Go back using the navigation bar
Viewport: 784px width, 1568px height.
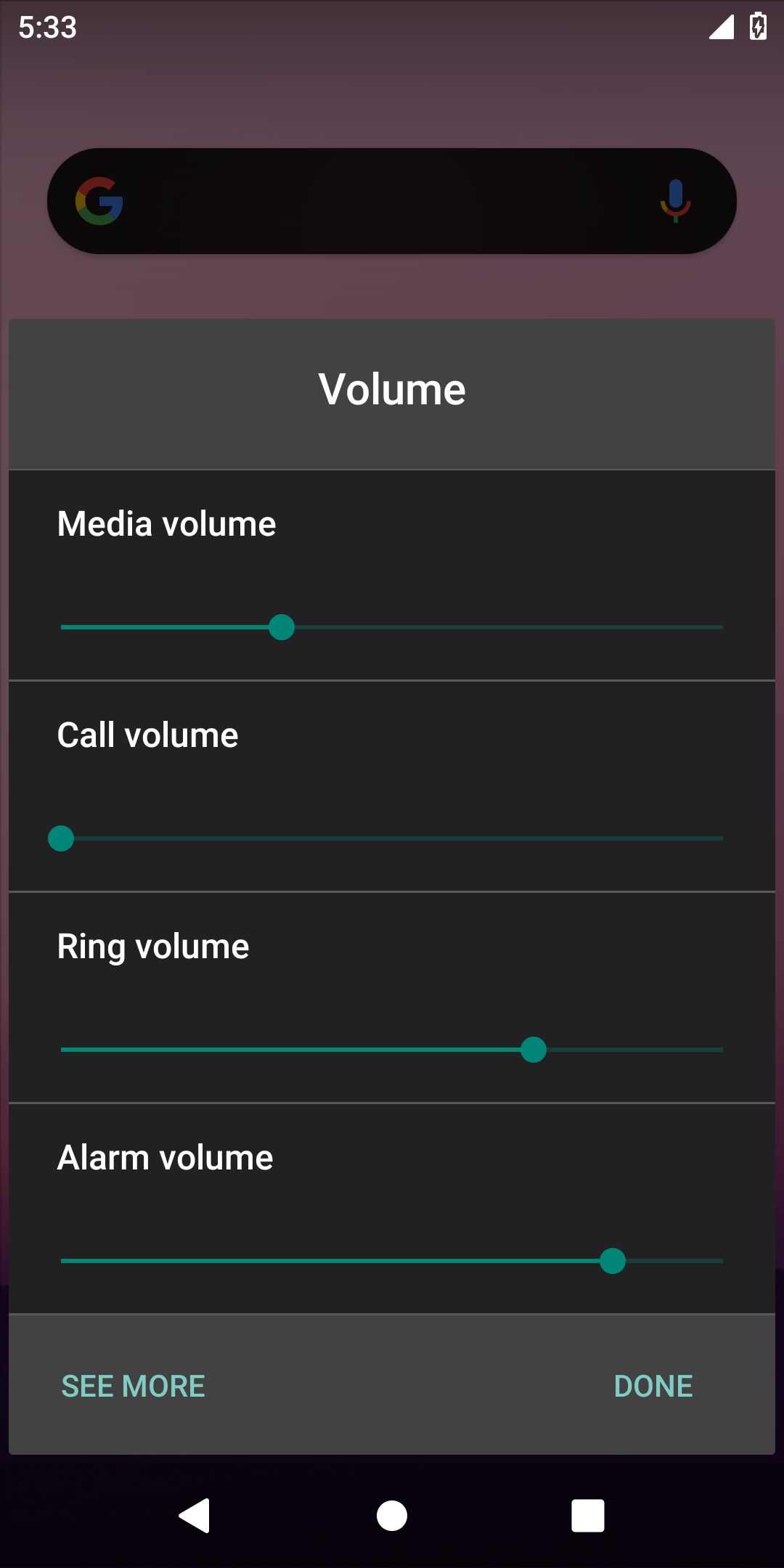195,1516
